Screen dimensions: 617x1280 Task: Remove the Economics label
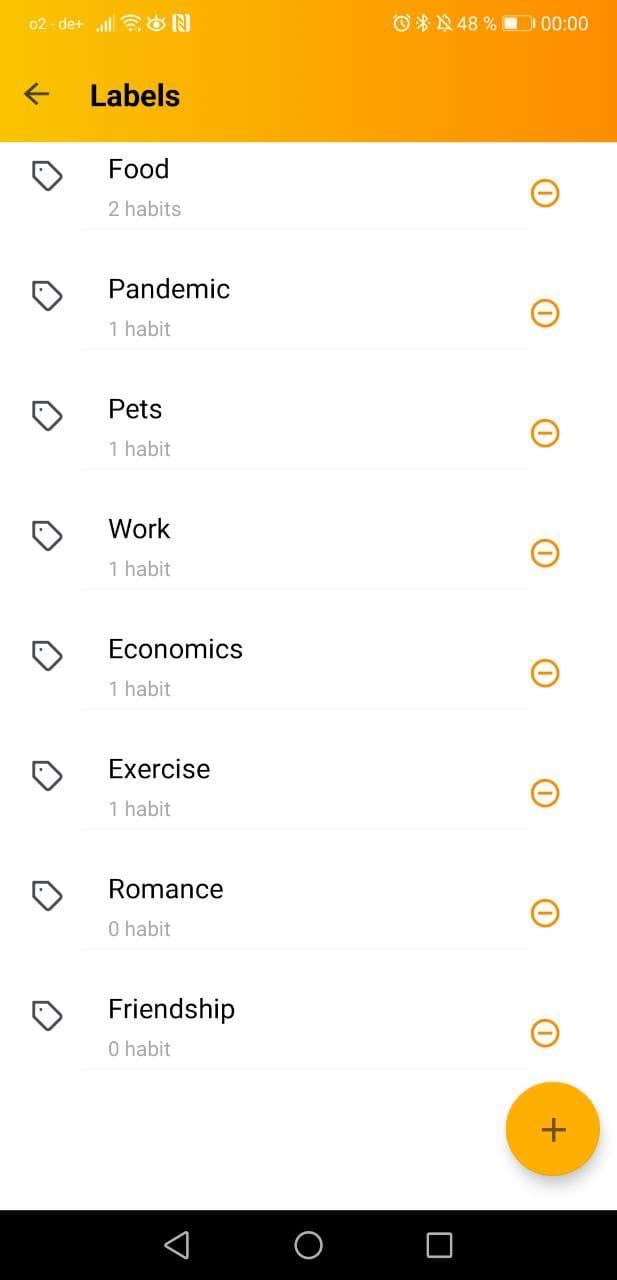[x=544, y=673]
